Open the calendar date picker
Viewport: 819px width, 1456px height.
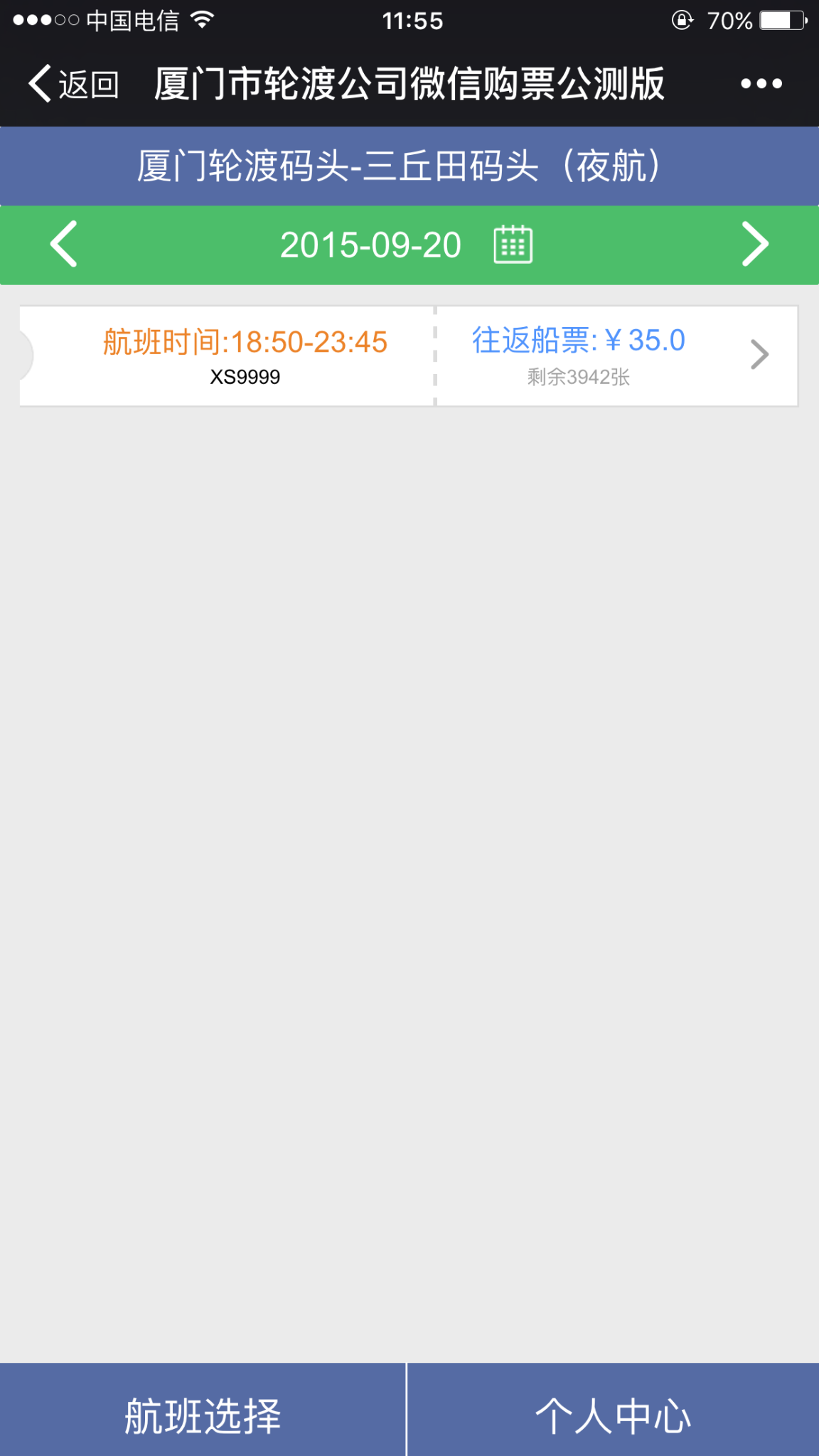[513, 245]
